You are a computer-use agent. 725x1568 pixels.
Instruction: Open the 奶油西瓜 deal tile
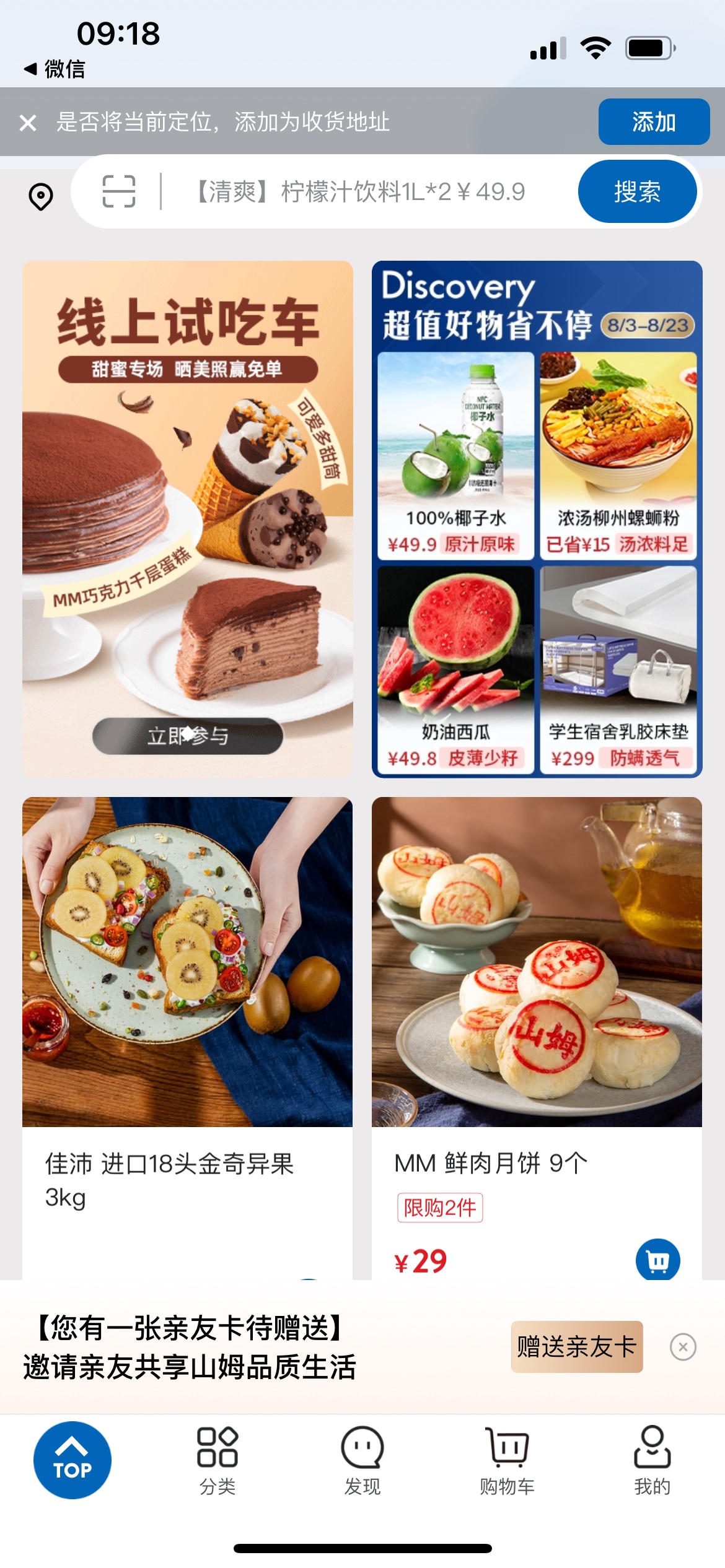(x=455, y=669)
